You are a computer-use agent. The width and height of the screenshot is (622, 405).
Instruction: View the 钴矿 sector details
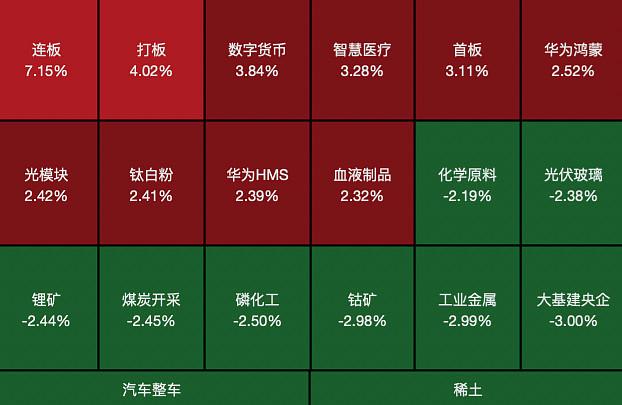click(x=362, y=309)
